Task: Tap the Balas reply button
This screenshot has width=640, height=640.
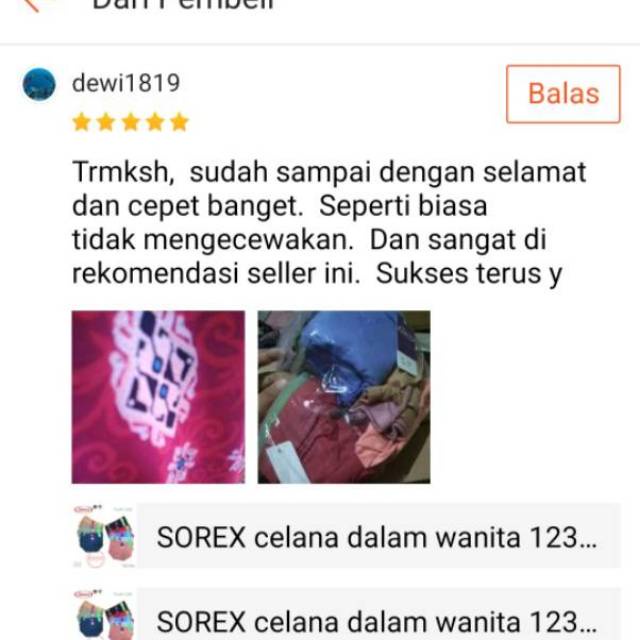Action: click(x=563, y=94)
